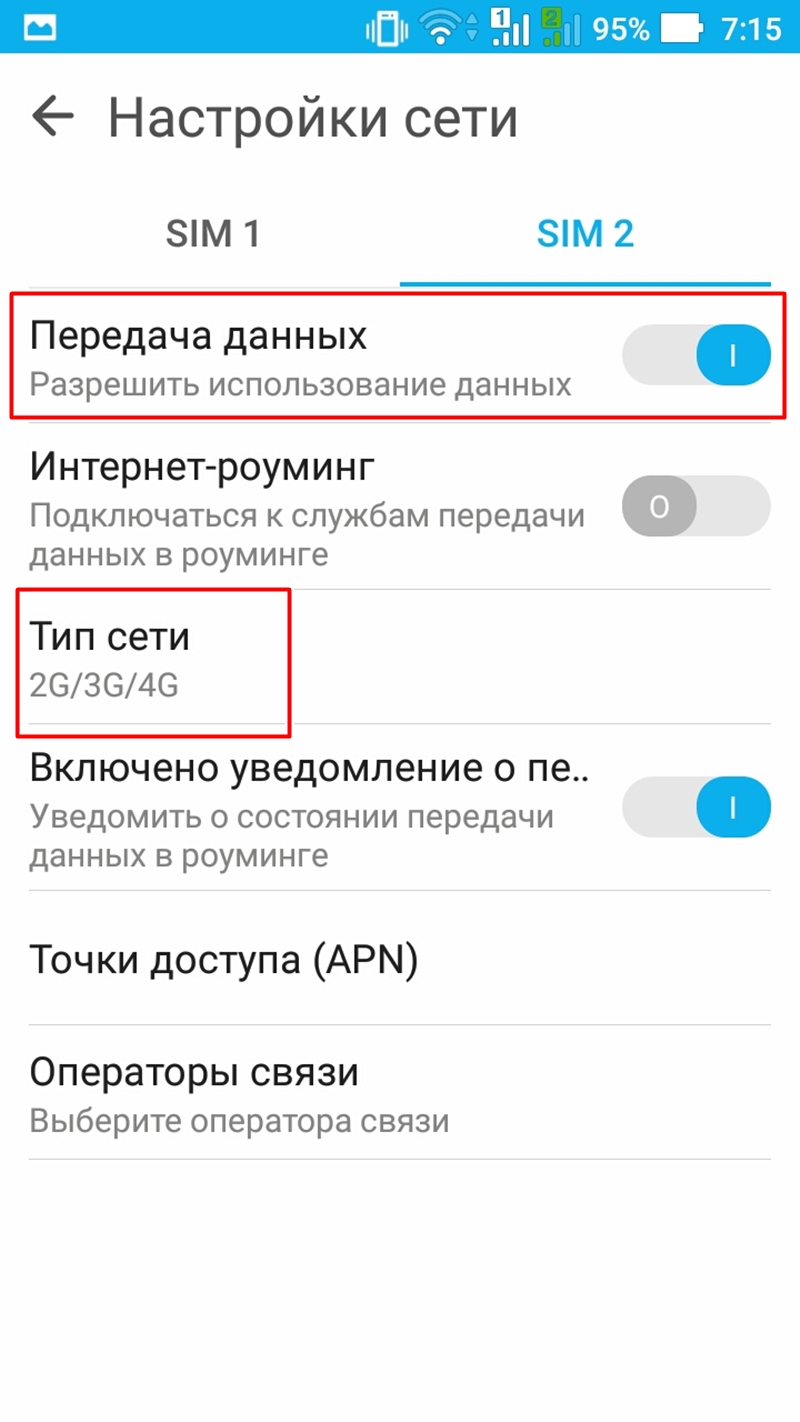Switch to the SIM 1 tab
Image resolution: width=800 pixels, height=1422 pixels.
[213, 234]
